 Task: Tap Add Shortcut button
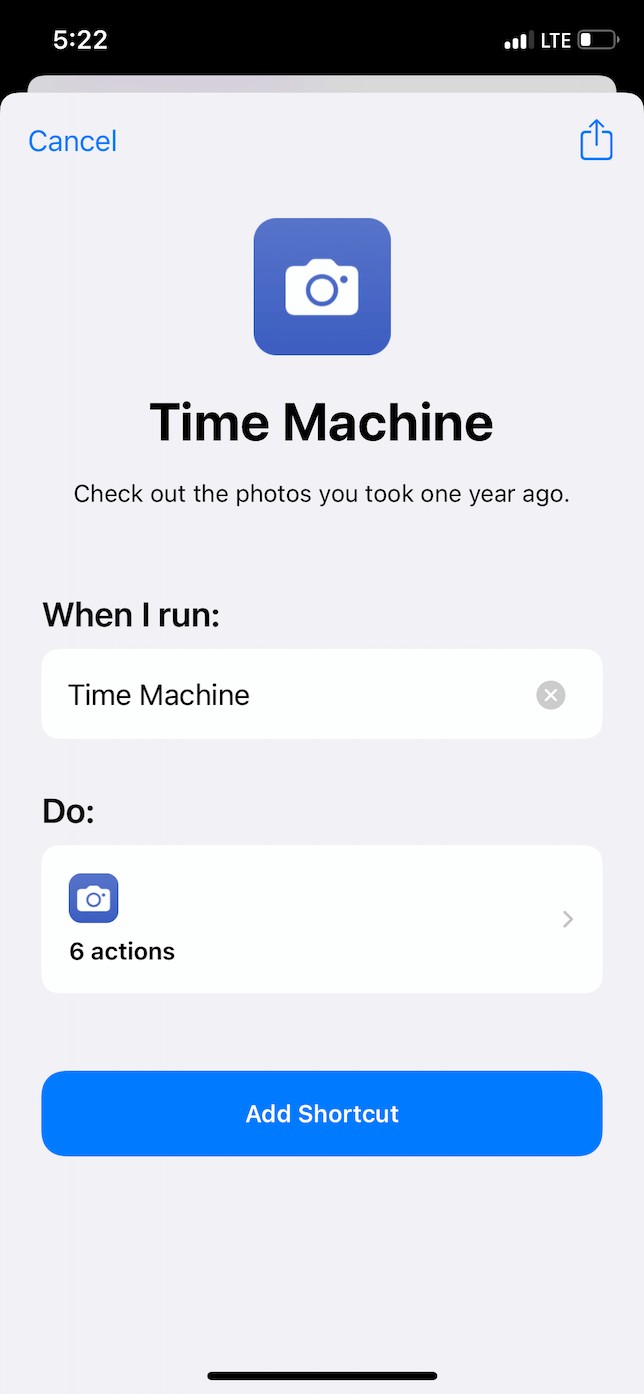tap(322, 1114)
